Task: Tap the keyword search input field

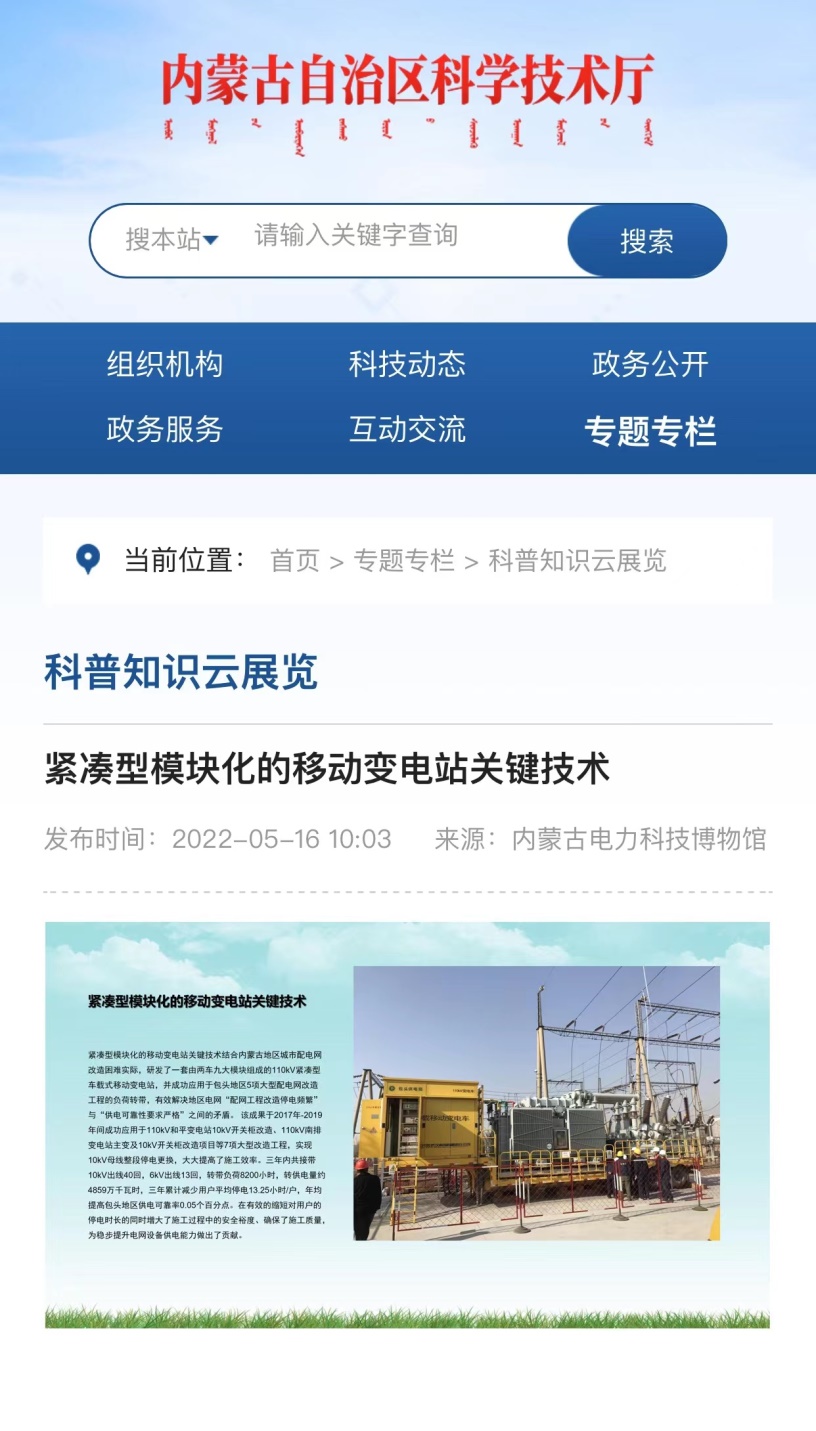Action: click(x=400, y=237)
